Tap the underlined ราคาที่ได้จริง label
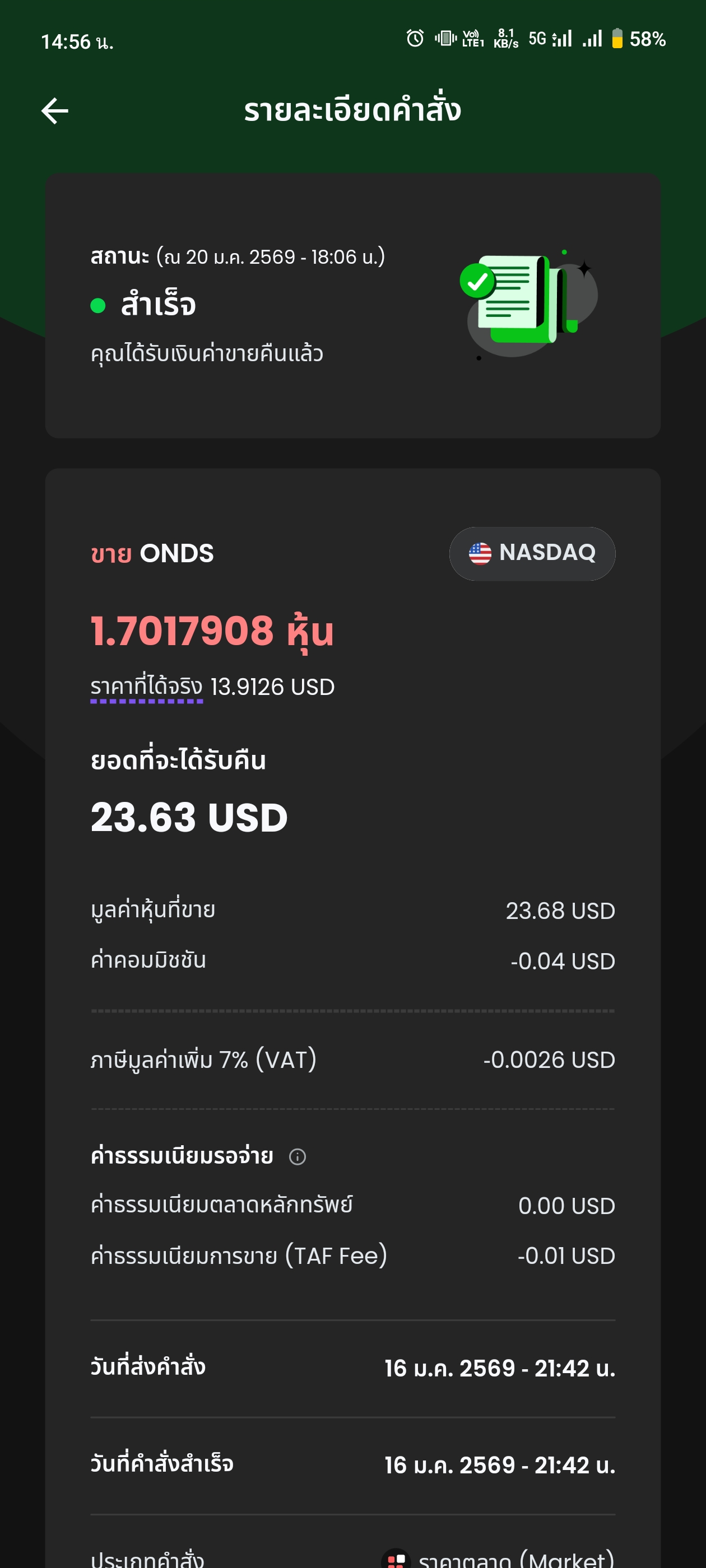 (146, 687)
